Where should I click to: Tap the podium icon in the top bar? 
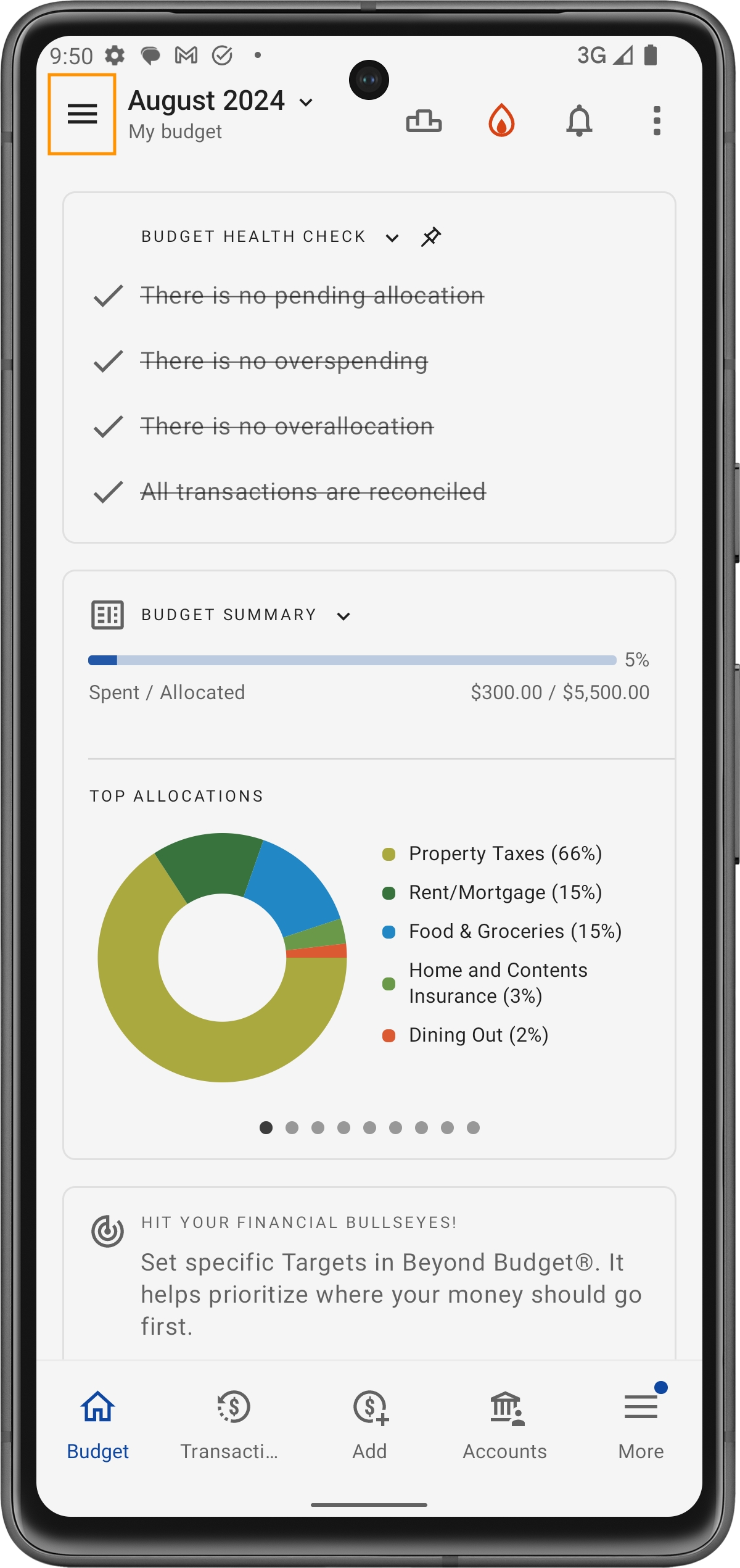(424, 120)
